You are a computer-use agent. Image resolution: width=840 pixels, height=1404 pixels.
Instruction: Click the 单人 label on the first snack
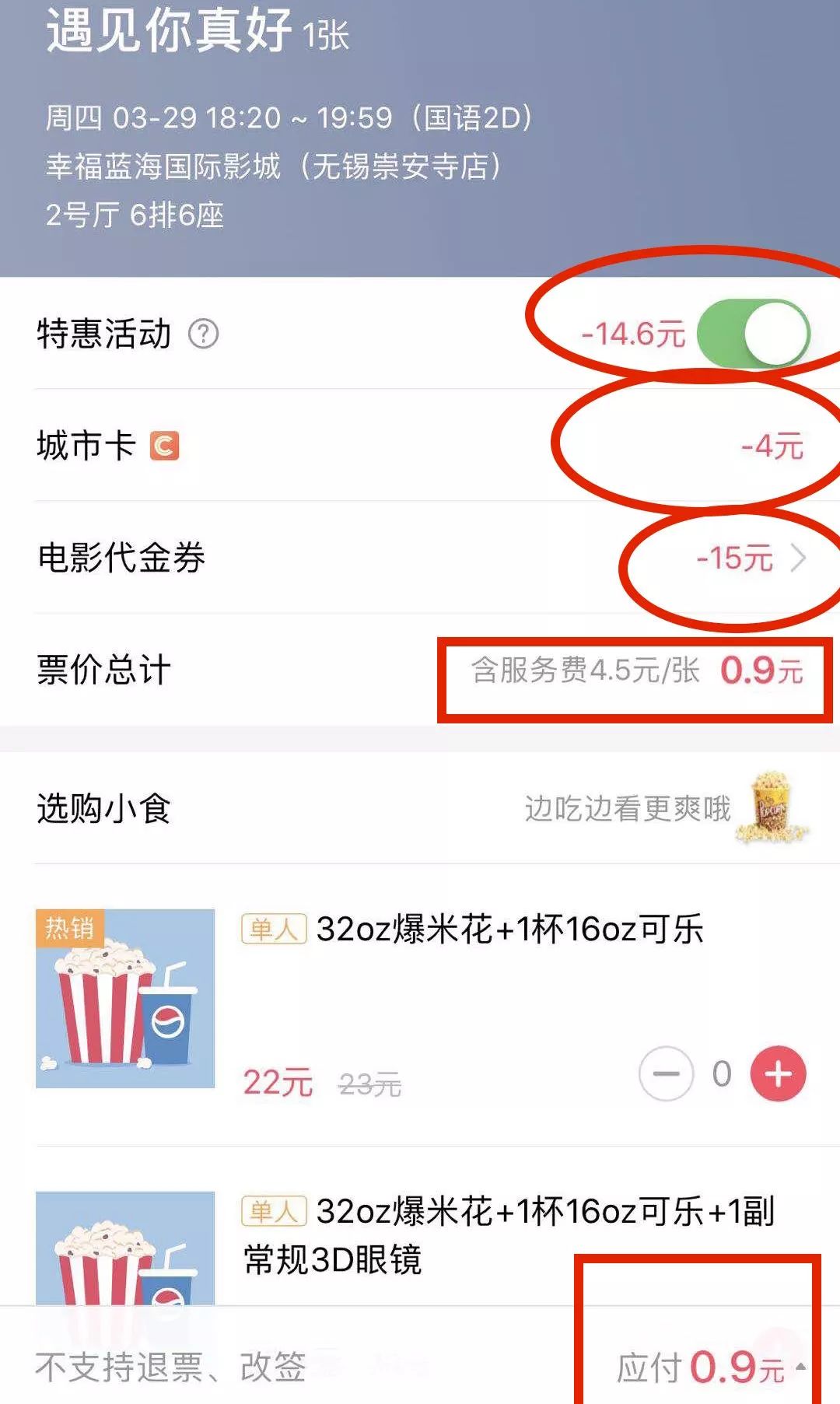[x=273, y=926]
